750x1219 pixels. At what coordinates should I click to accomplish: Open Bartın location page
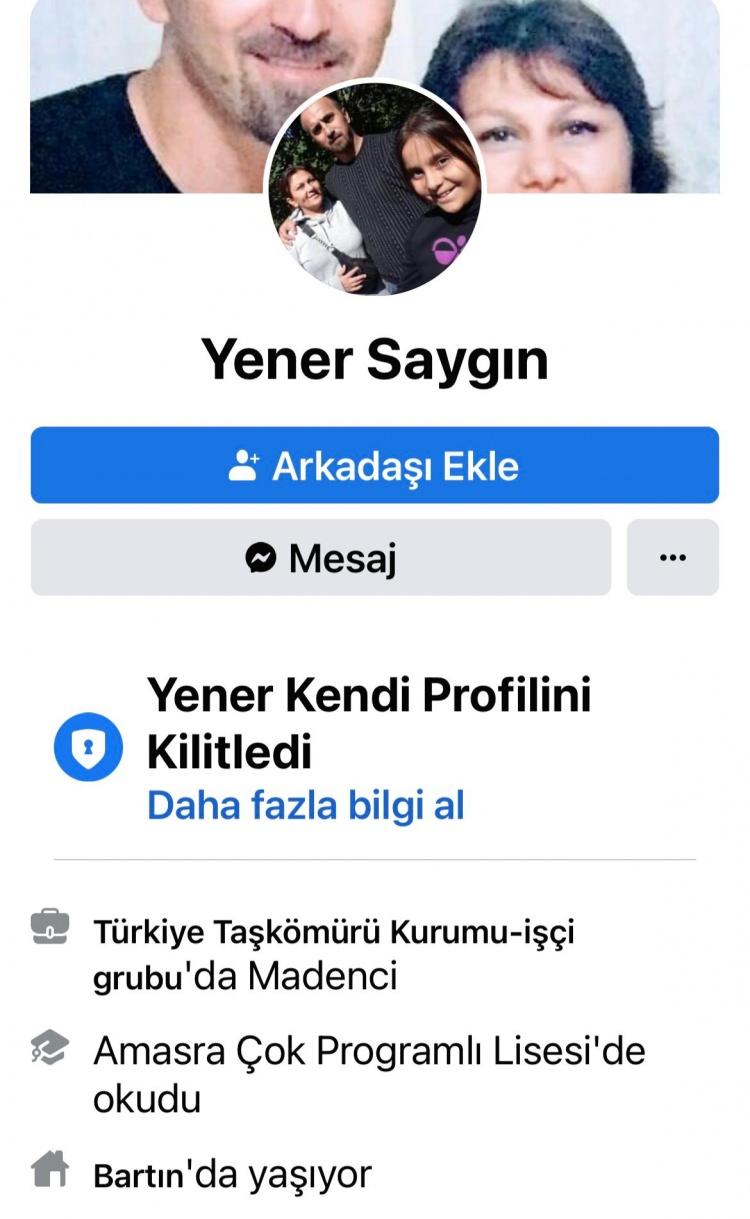(x=139, y=1177)
